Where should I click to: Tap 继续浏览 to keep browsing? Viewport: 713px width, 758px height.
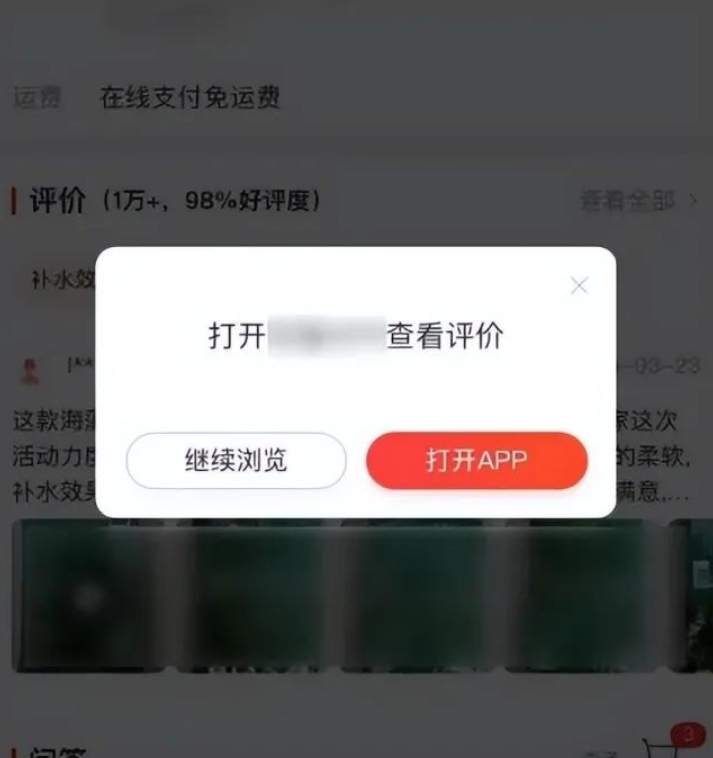236,460
